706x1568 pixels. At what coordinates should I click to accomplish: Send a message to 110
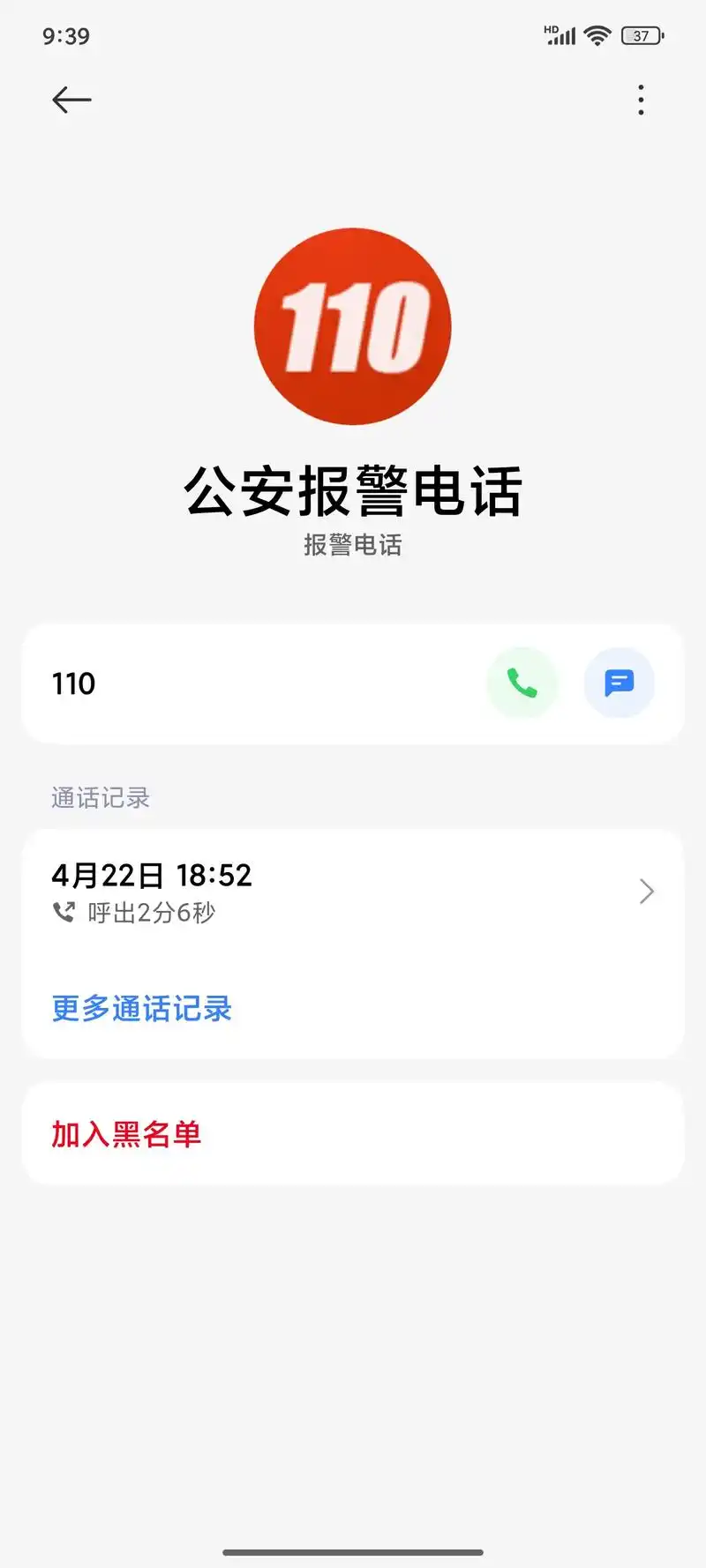[x=619, y=683]
